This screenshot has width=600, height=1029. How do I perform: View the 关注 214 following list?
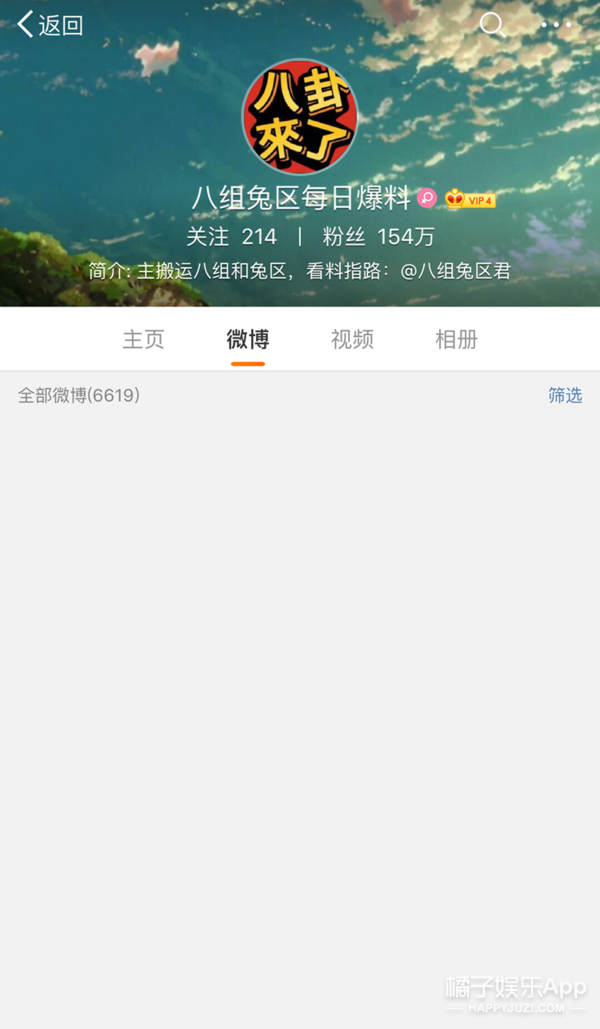pos(231,237)
